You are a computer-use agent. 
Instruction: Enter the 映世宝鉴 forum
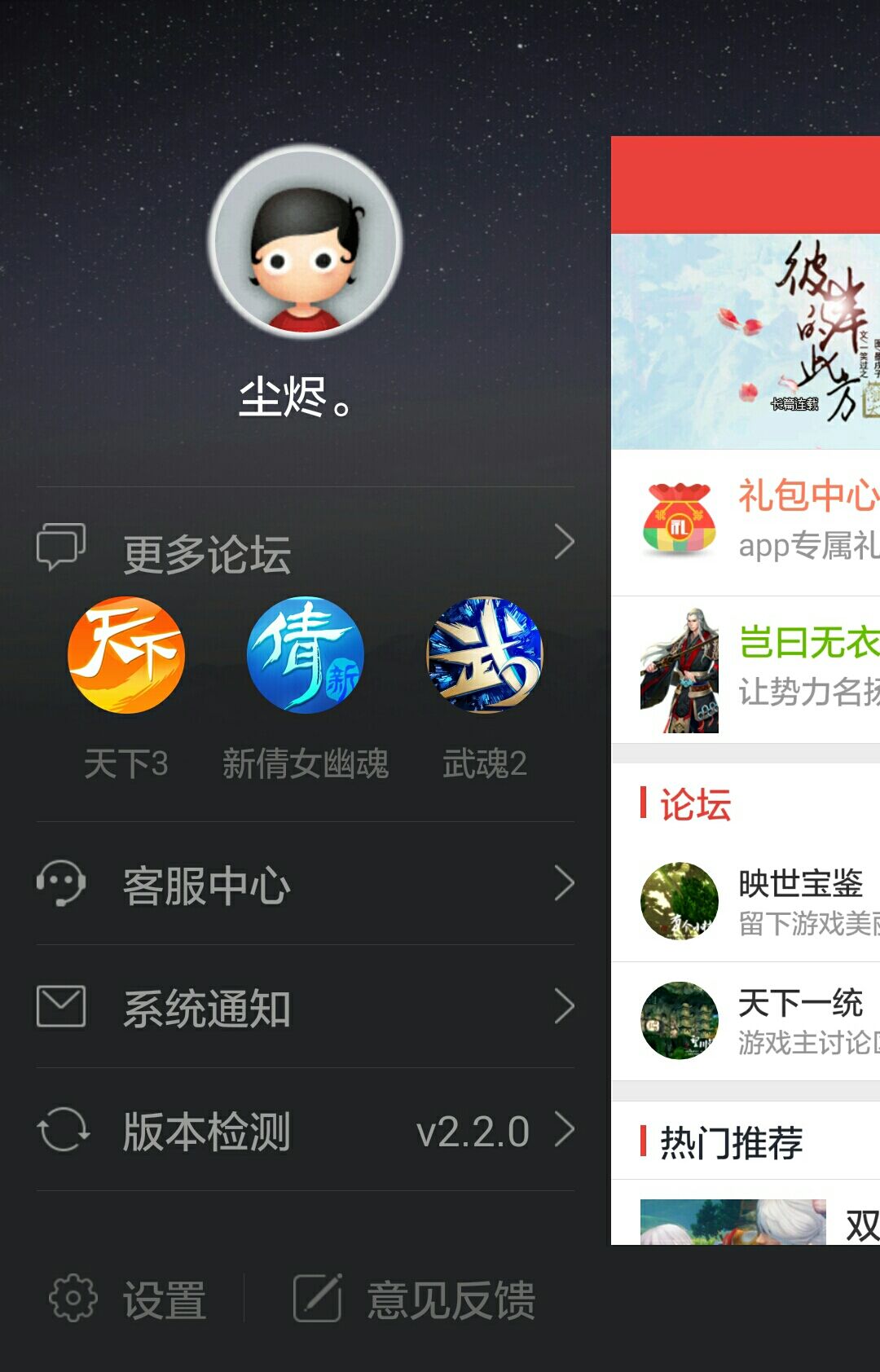pyautogui.click(x=746, y=902)
